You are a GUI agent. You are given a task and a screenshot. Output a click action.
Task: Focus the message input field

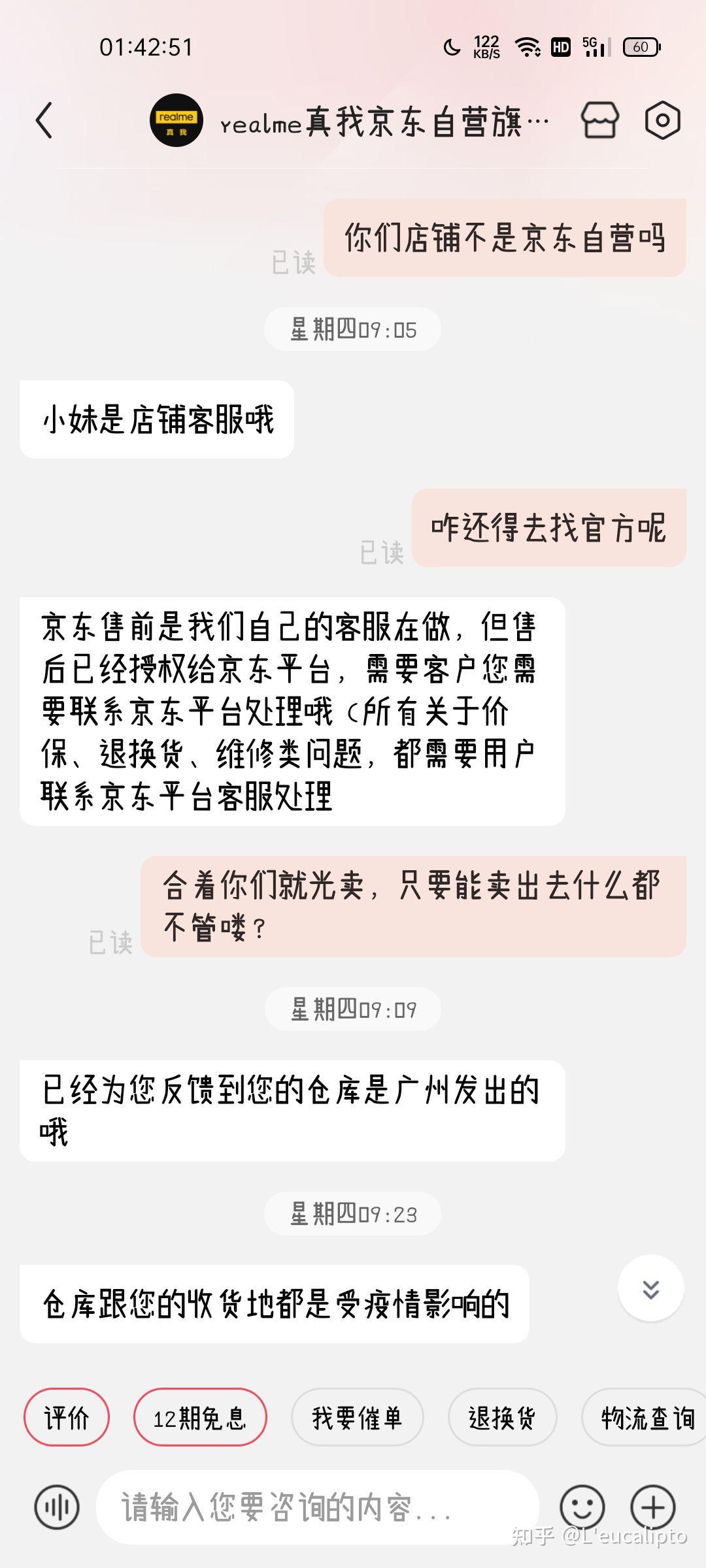pyautogui.click(x=317, y=1507)
